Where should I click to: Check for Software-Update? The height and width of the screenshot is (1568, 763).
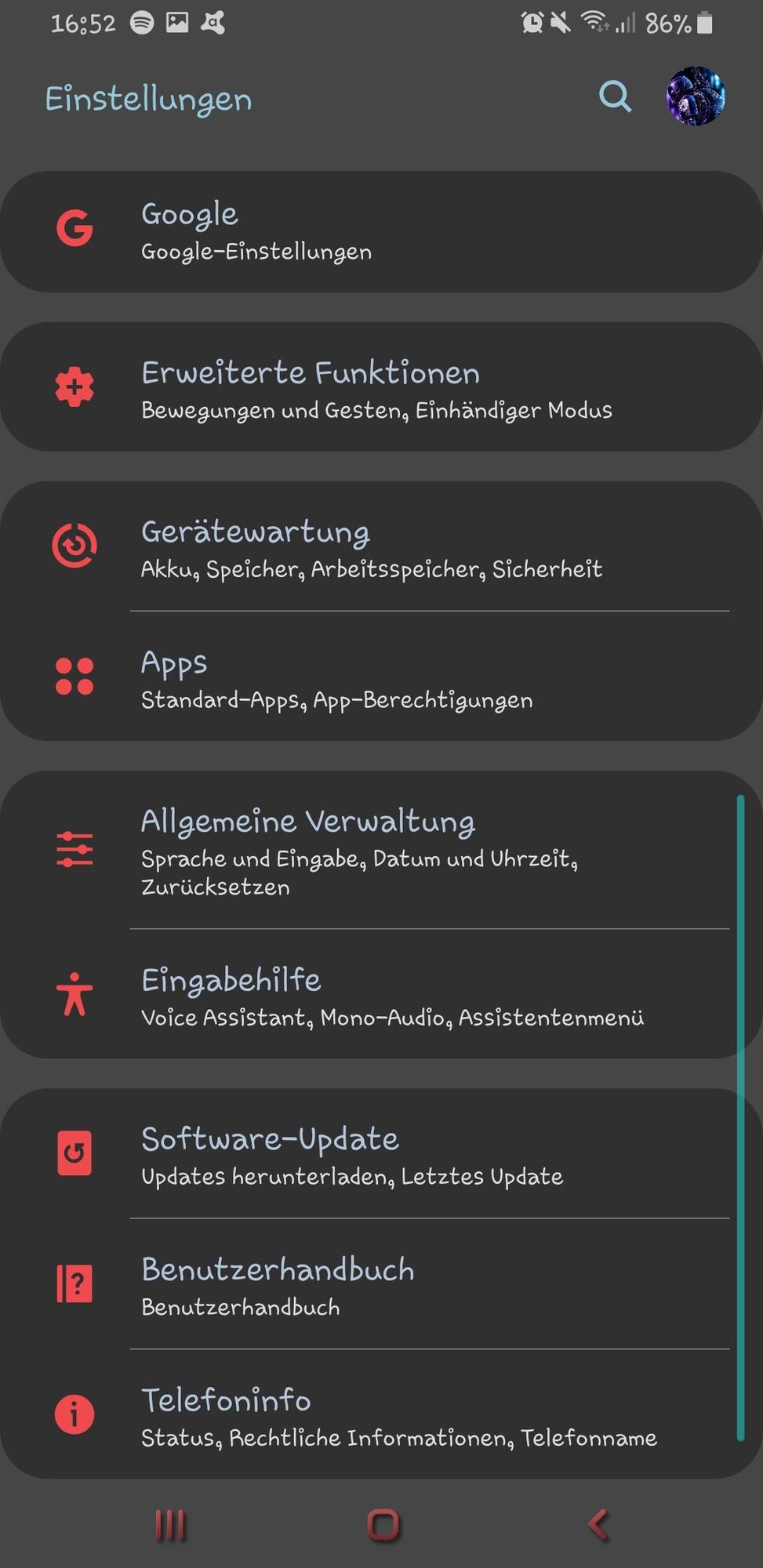[381, 1154]
